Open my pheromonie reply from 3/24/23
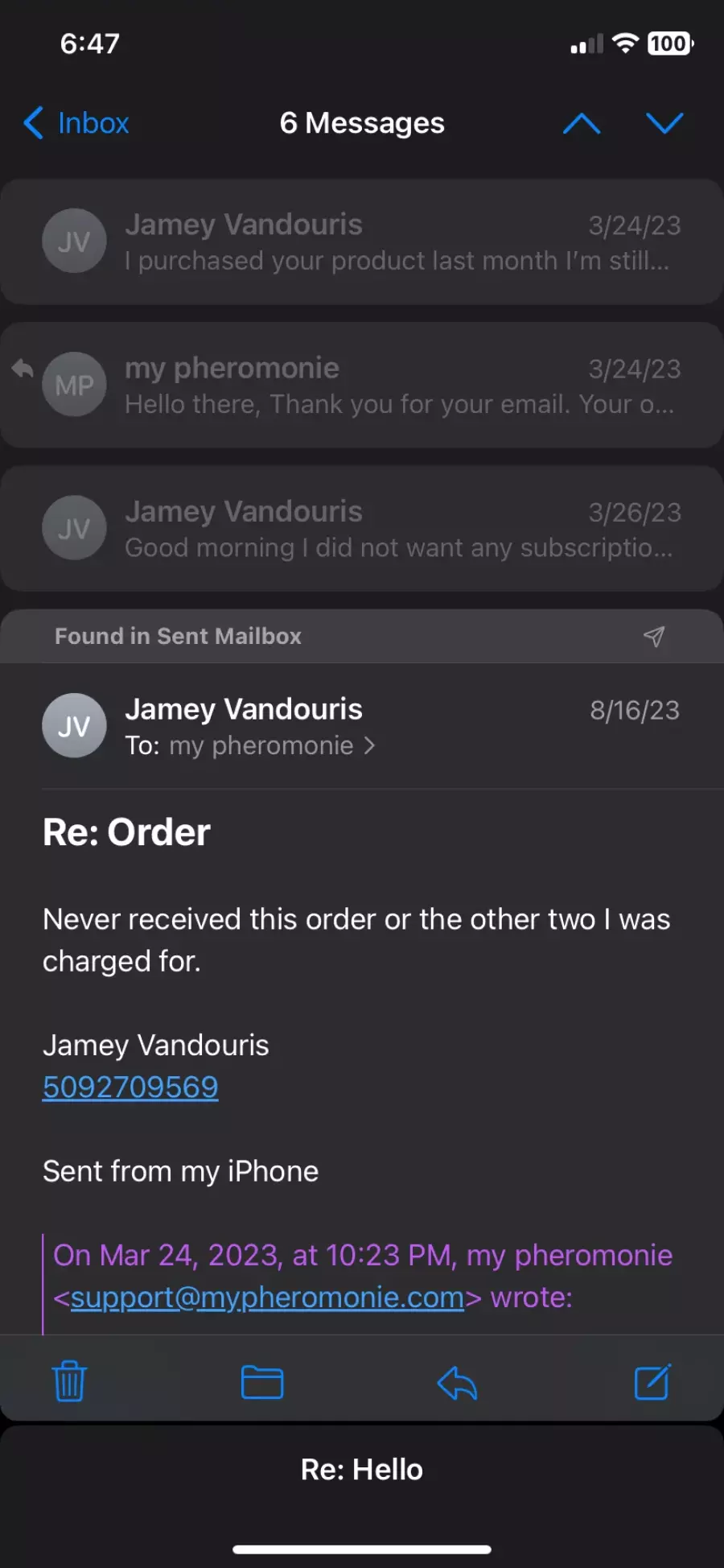 [x=362, y=385]
